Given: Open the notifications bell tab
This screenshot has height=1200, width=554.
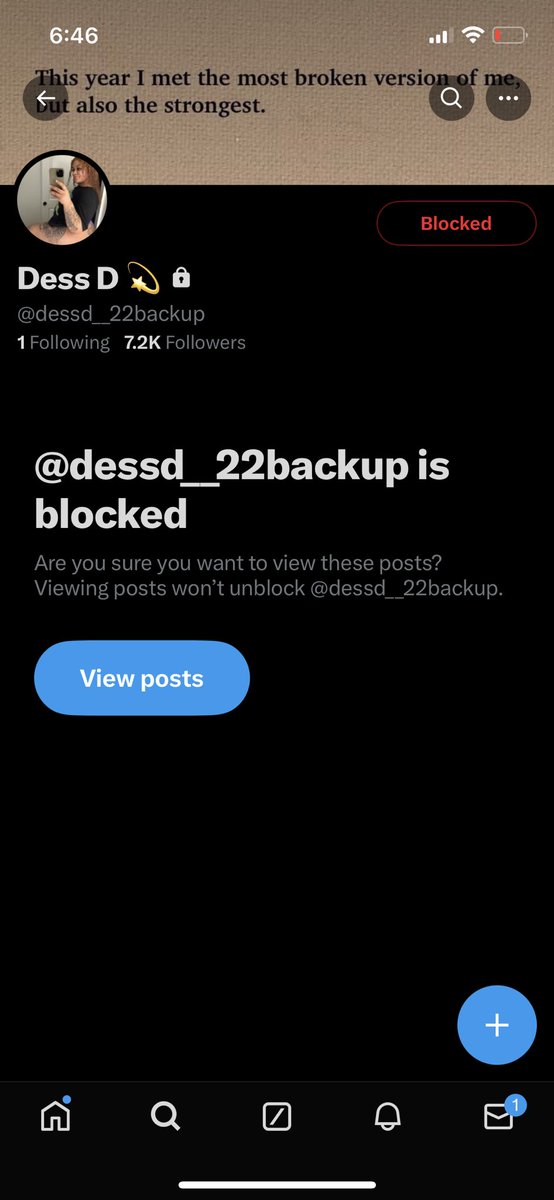Looking at the screenshot, I should click(x=387, y=1116).
